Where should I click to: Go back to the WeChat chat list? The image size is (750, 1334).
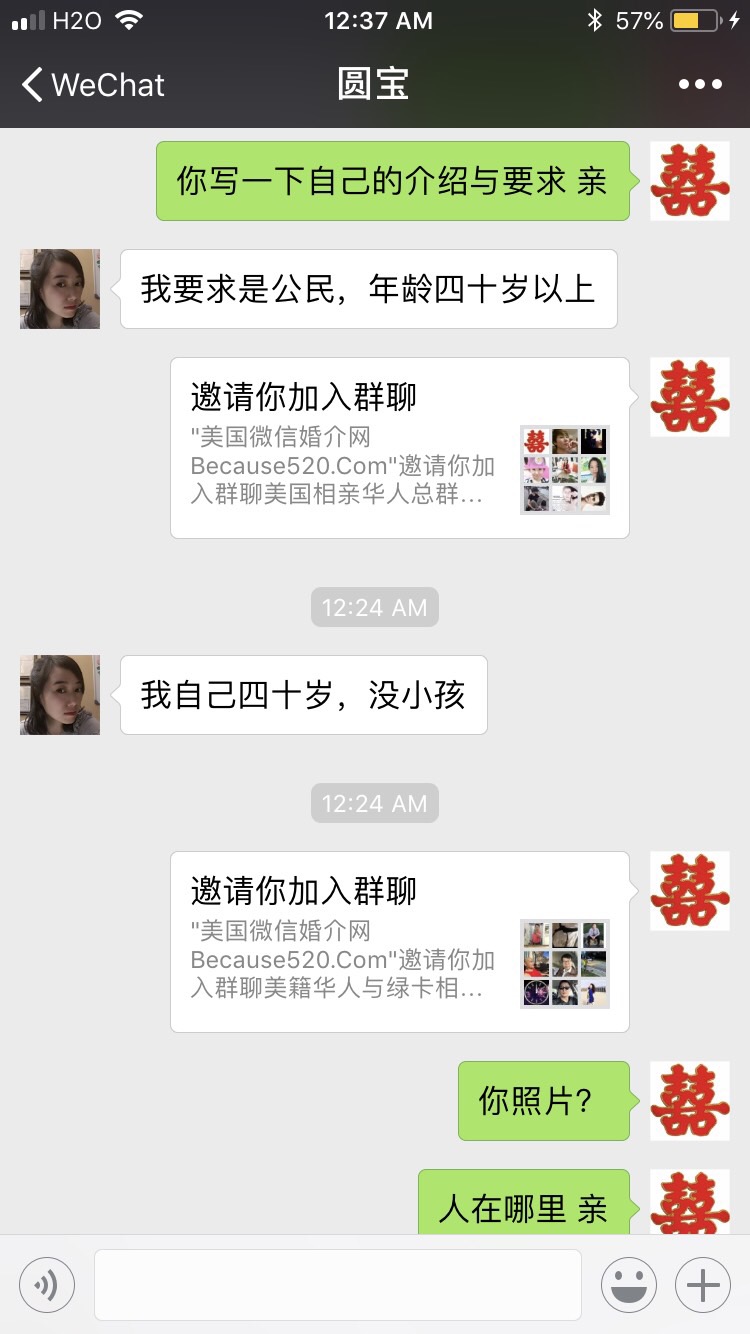pos(92,85)
